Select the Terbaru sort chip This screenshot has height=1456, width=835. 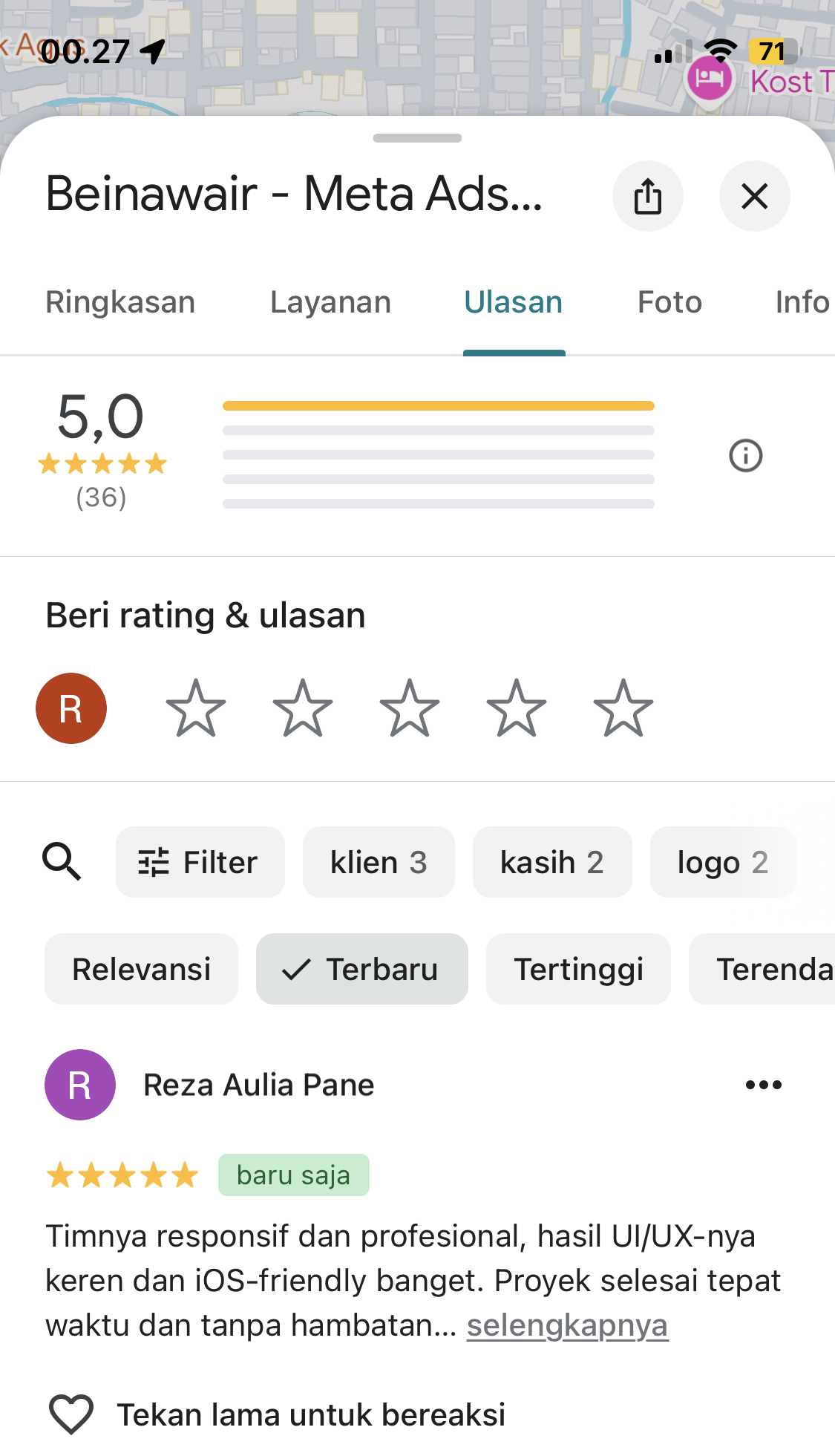click(361, 969)
